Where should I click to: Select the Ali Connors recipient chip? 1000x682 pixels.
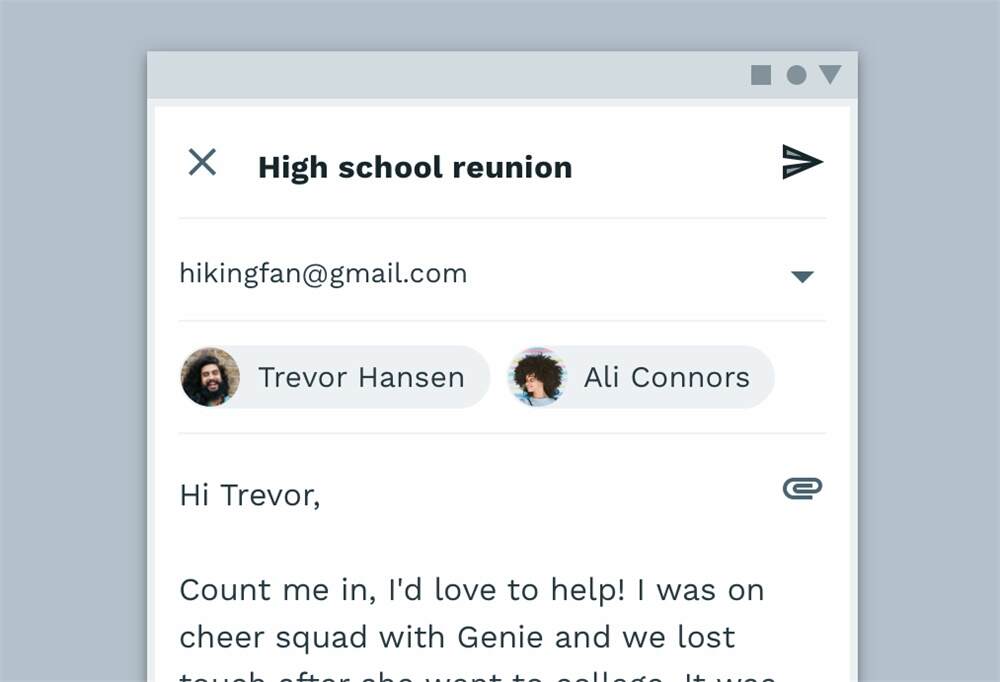[641, 377]
